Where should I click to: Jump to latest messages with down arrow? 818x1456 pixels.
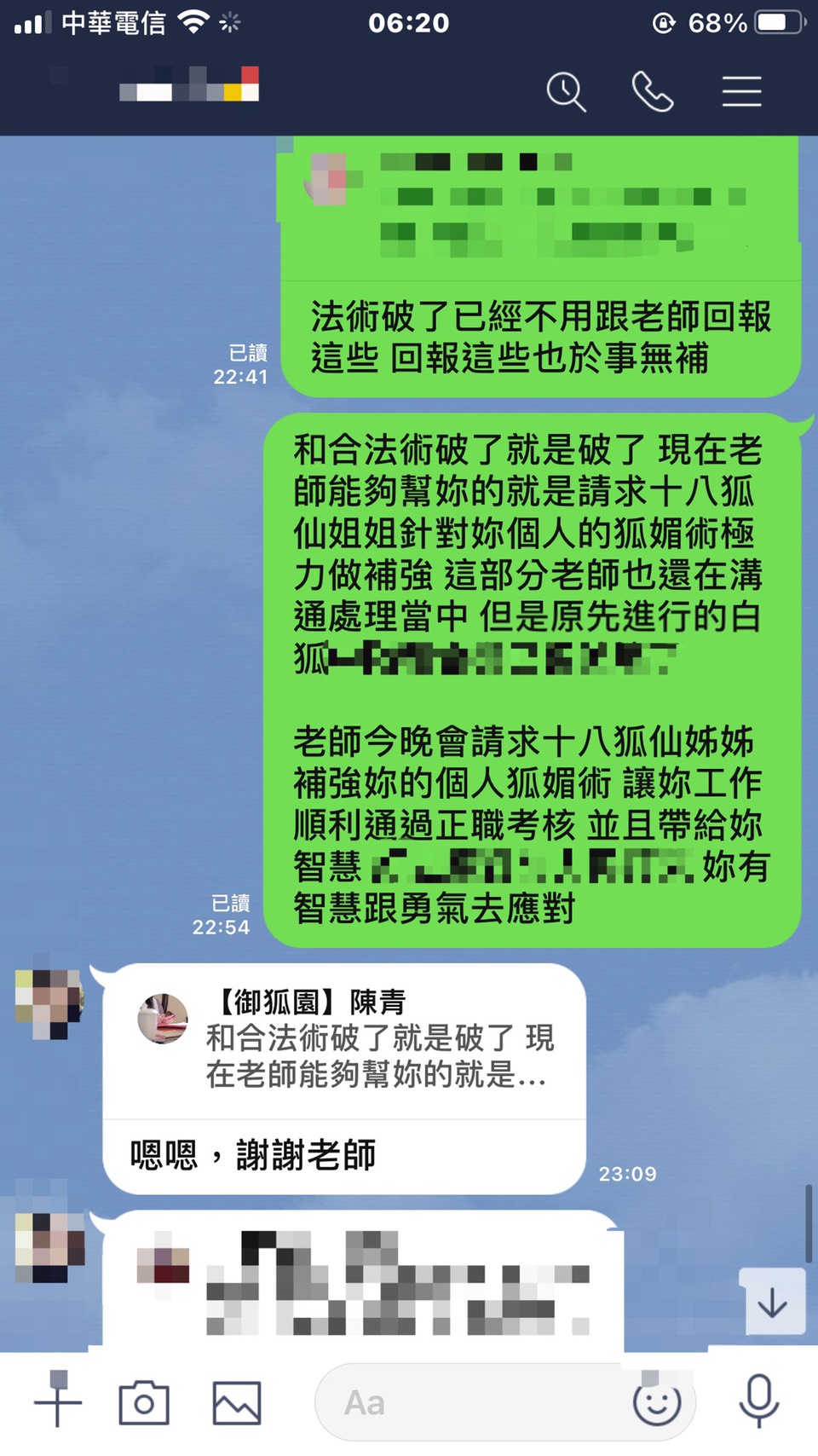point(772,1303)
